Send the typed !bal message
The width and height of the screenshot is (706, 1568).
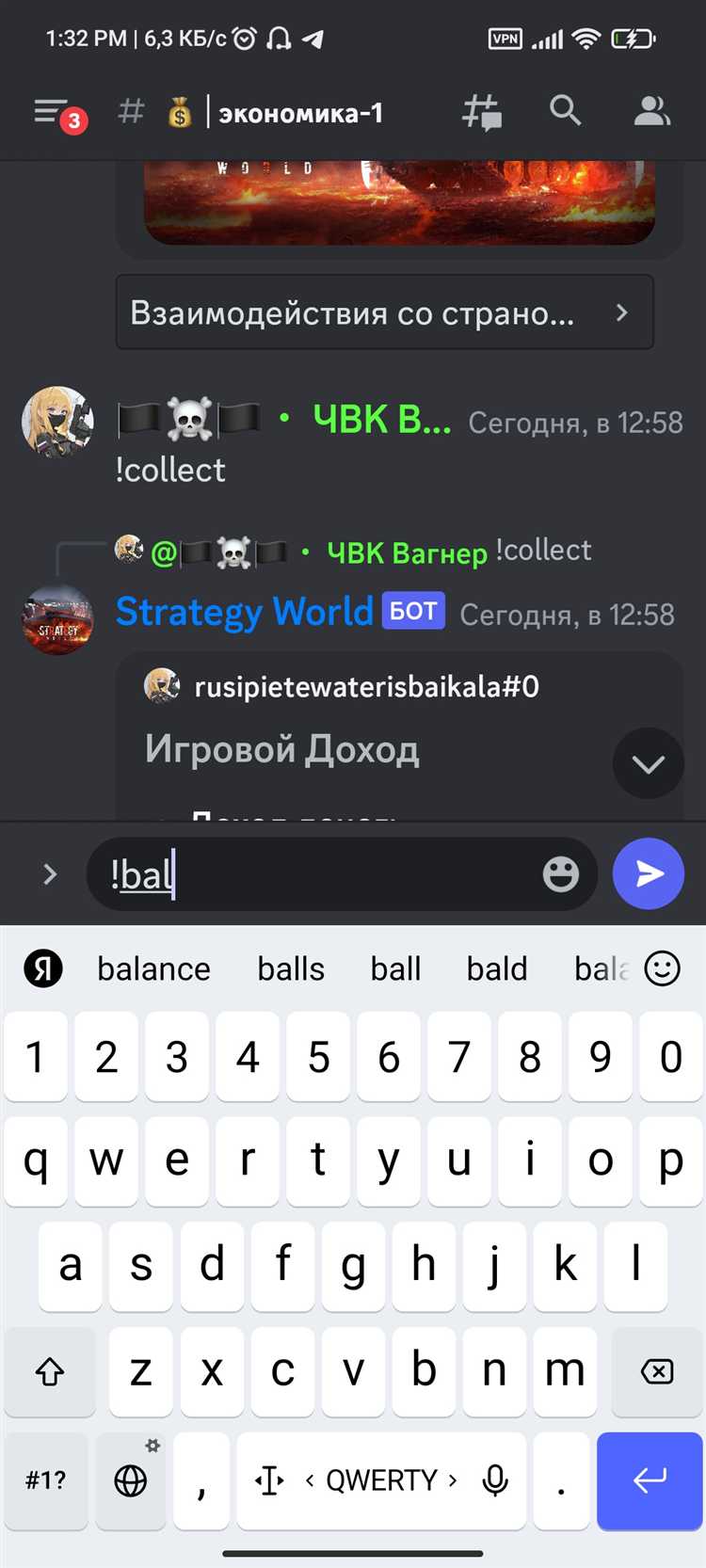coord(648,873)
